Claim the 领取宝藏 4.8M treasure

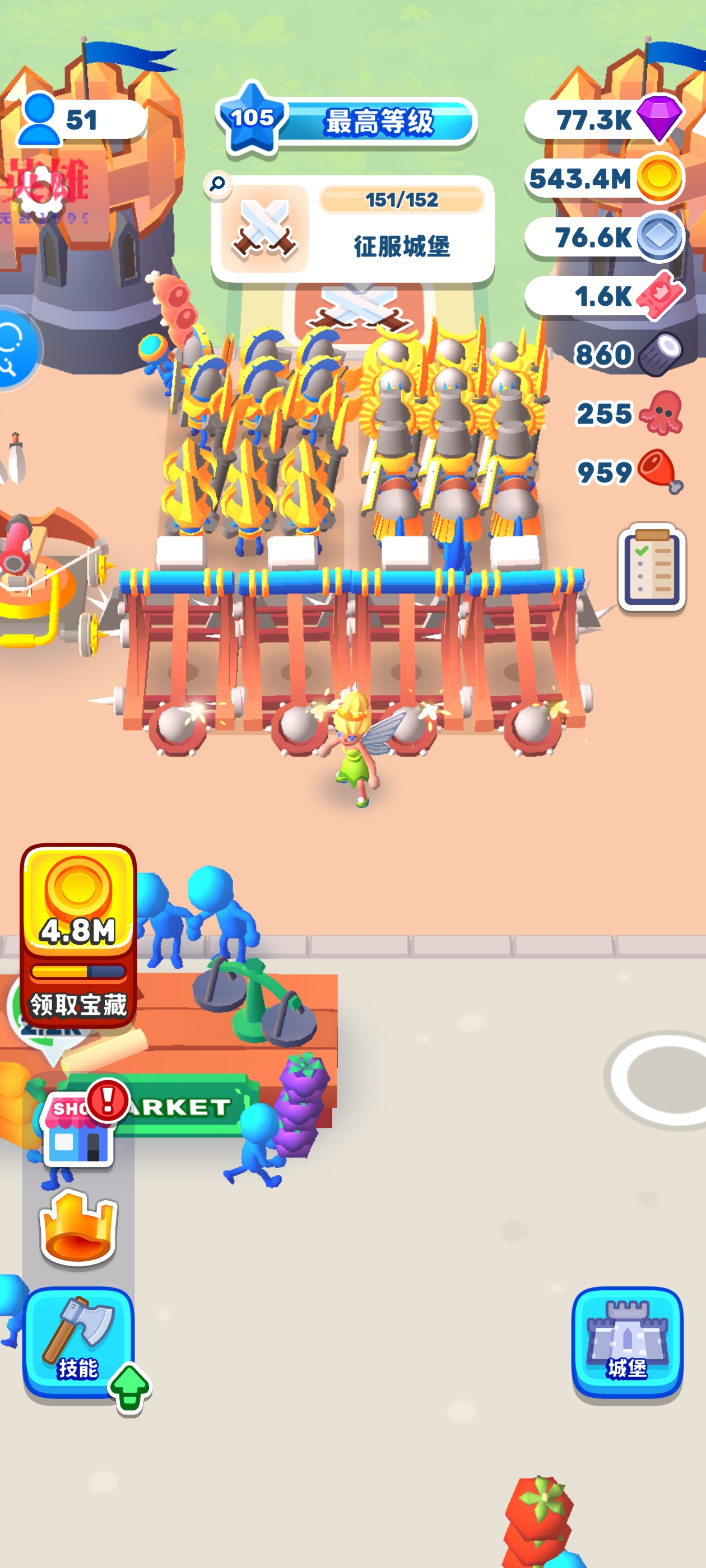tap(78, 935)
